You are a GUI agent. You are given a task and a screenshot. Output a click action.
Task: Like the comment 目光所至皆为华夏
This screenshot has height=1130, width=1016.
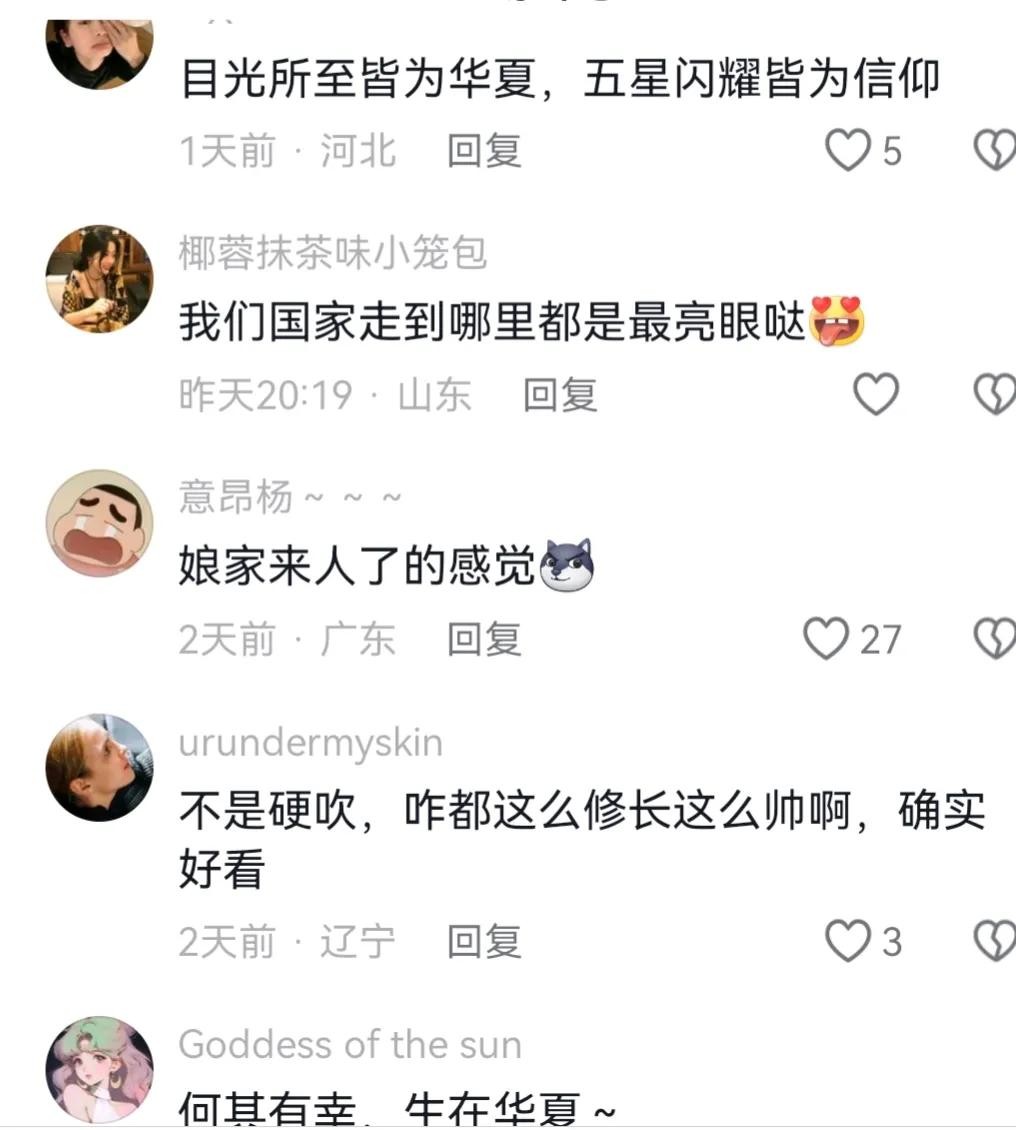tap(848, 152)
